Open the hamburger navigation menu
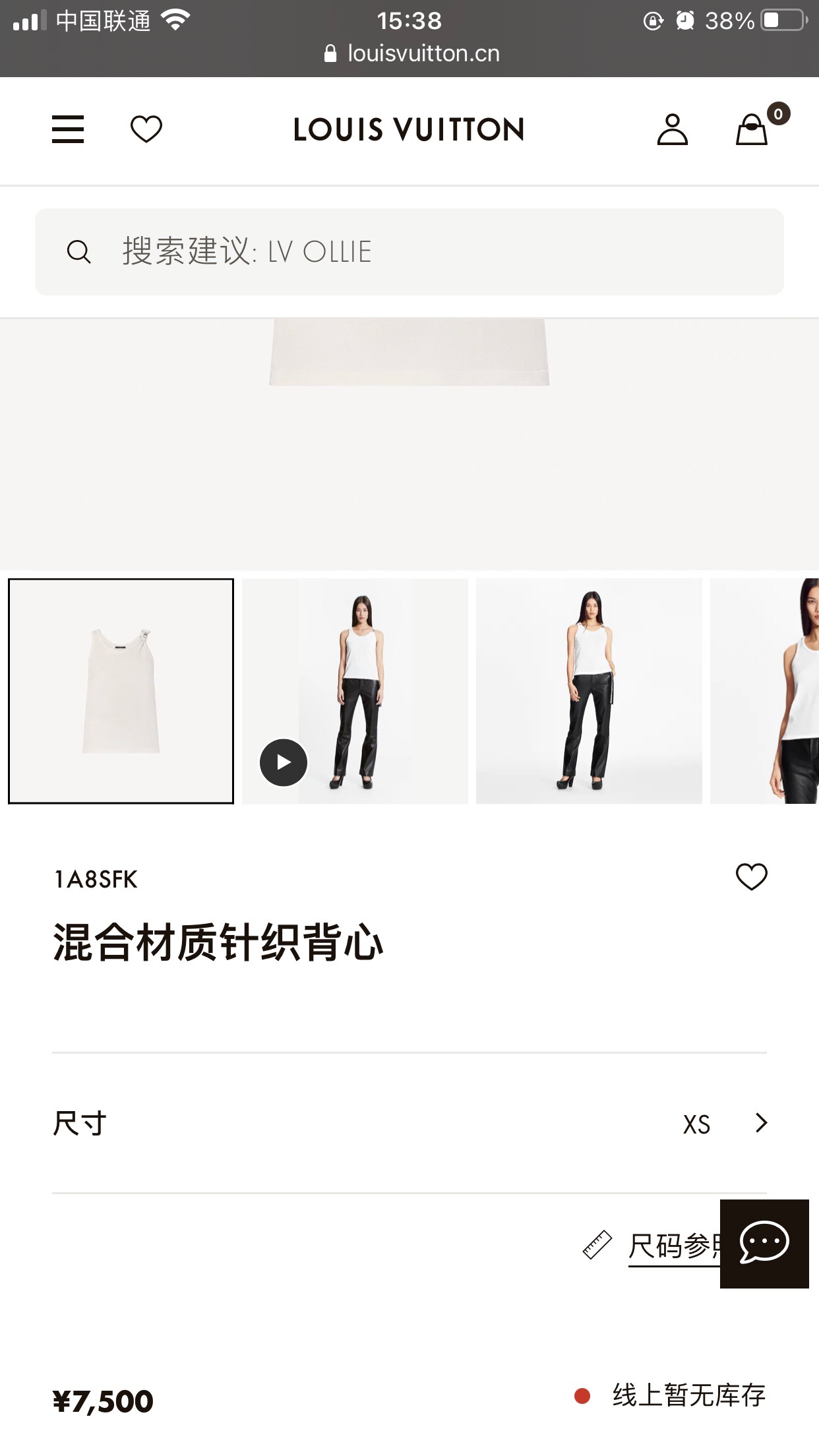 click(68, 129)
